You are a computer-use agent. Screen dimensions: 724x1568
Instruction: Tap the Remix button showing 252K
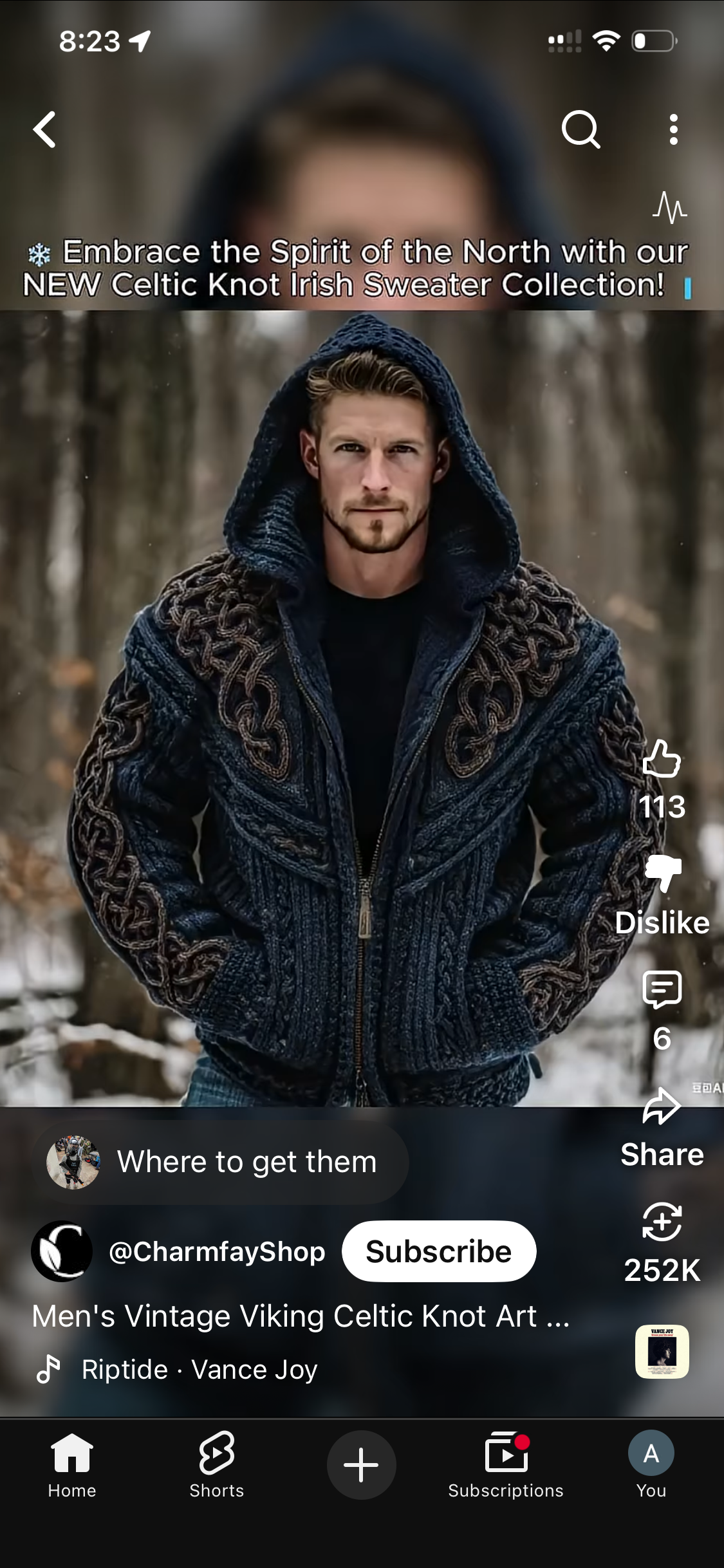[x=662, y=1222]
